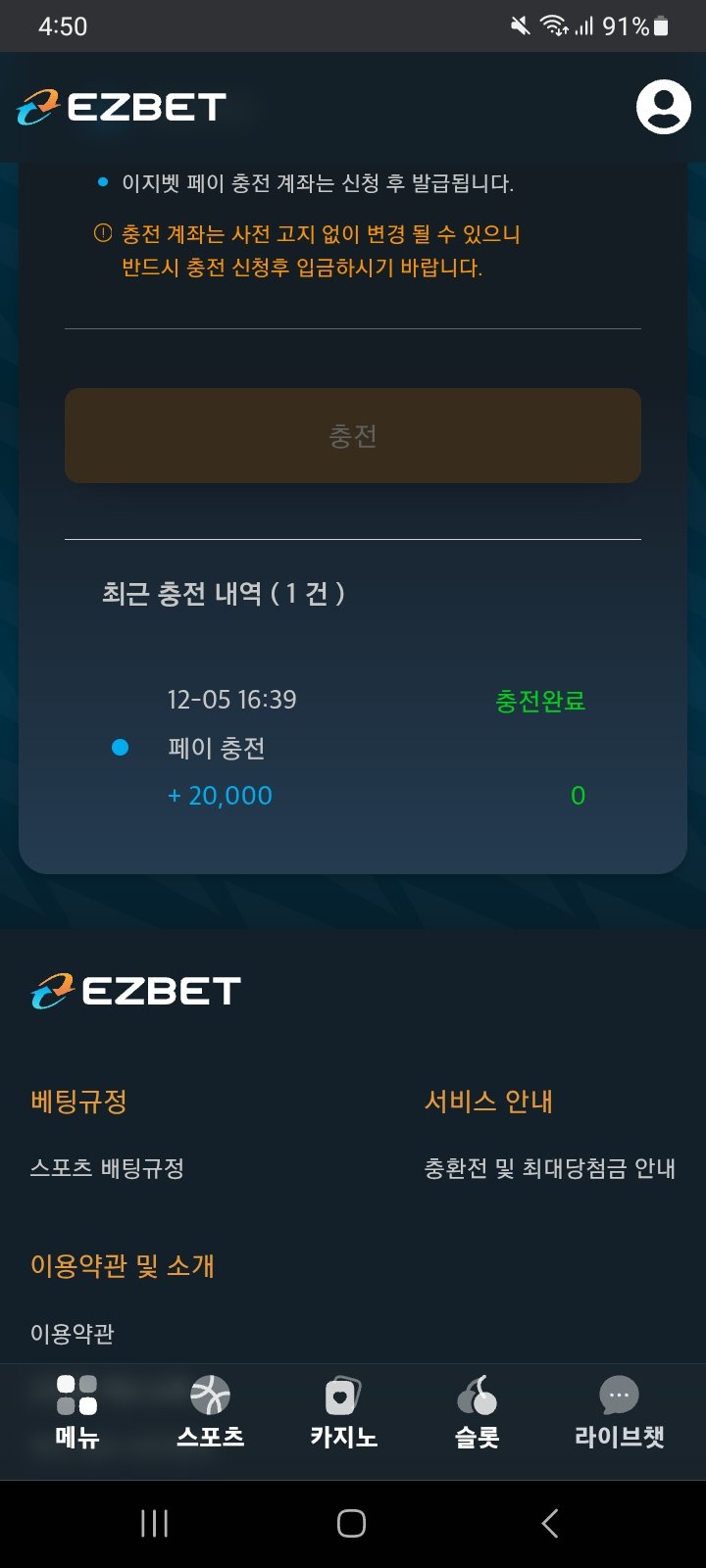Go back with system back button

tap(550, 1523)
